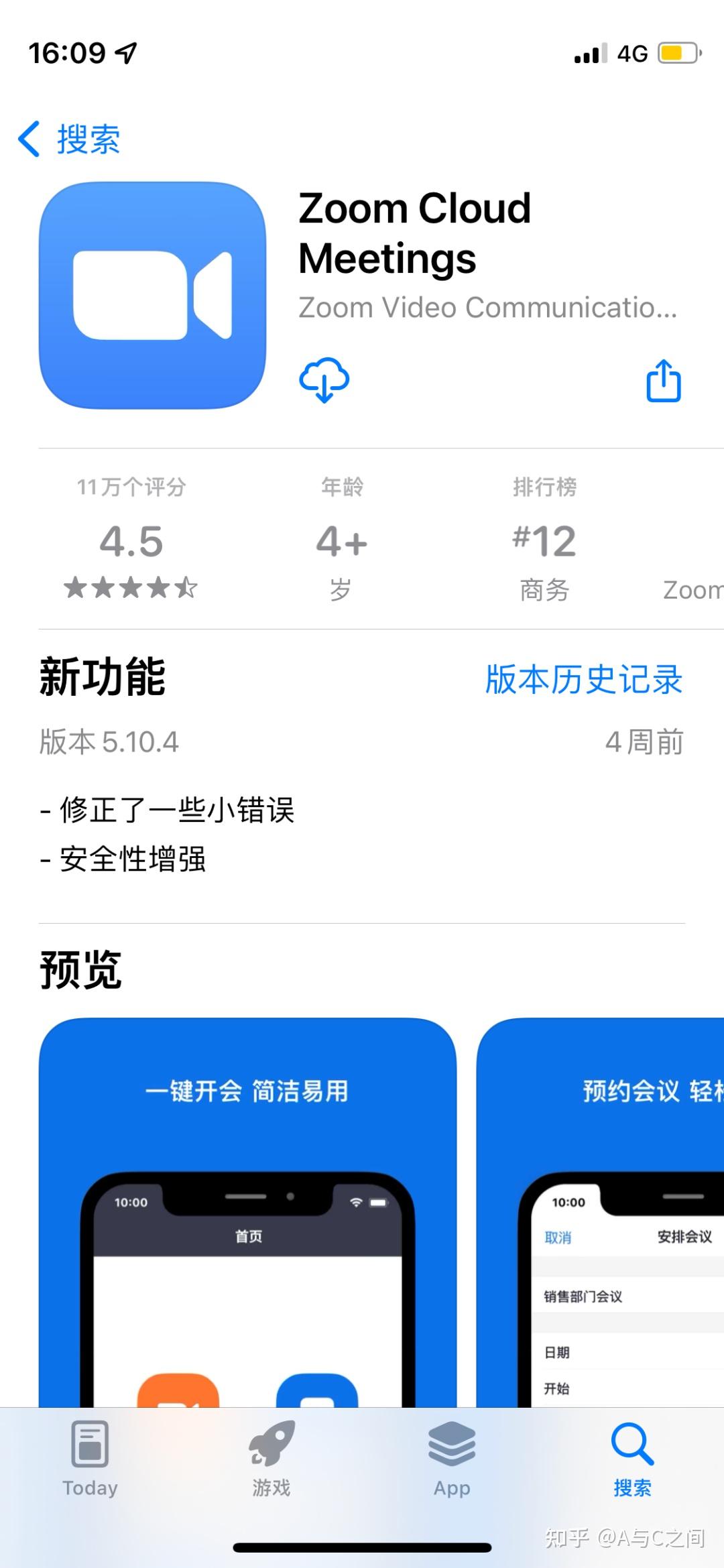Open the #12 商务 ranking chart
This screenshot has height=1568, width=724.
[x=544, y=540]
